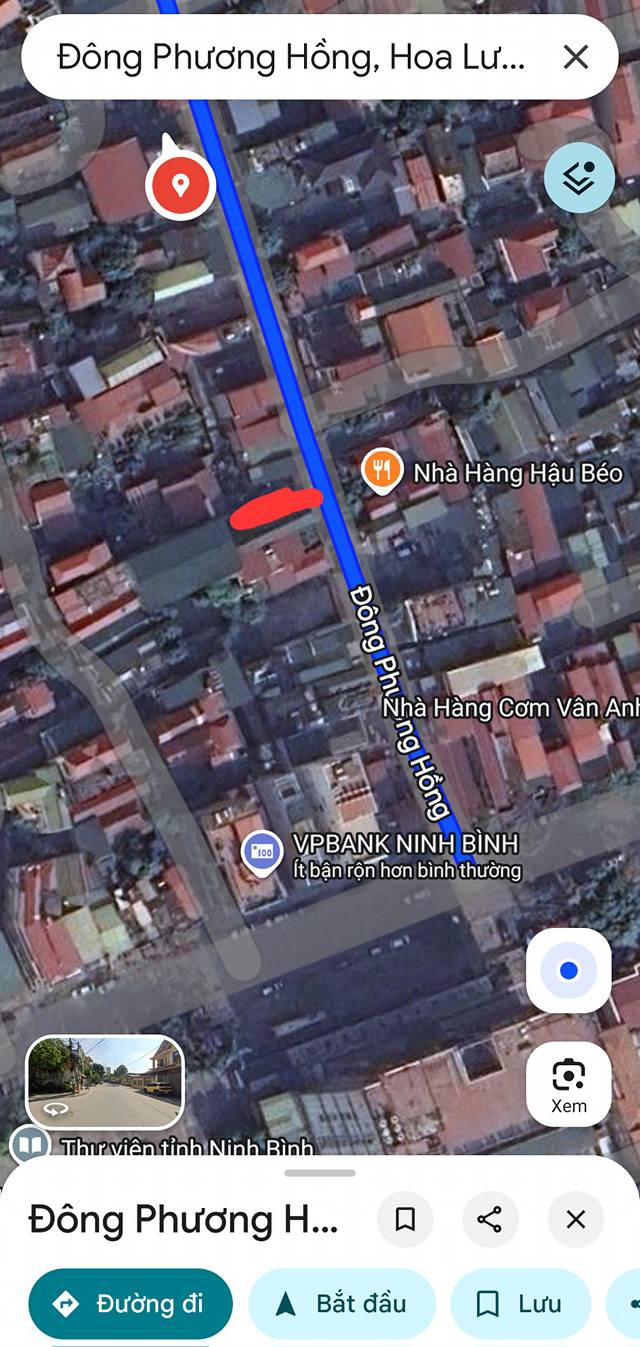Screen dimensions: 640x1347
Task: Clear the search with the X icon
Action: tap(576, 57)
